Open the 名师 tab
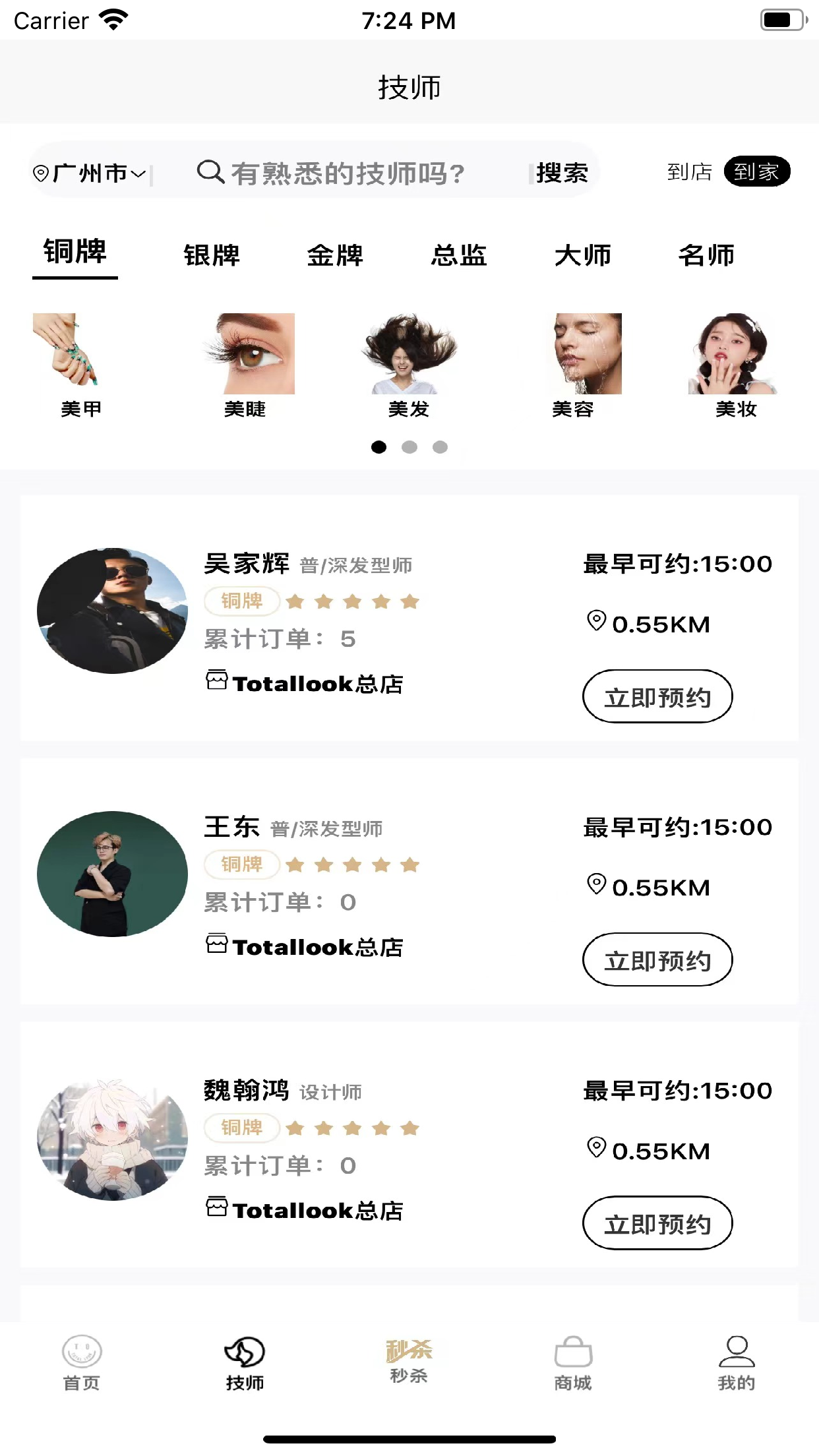The image size is (819, 1456). (x=706, y=255)
